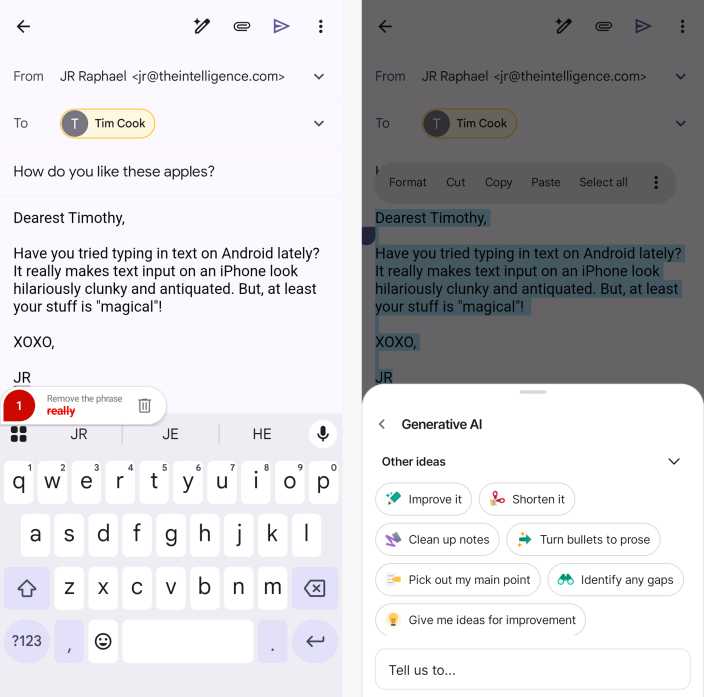The width and height of the screenshot is (704, 697).
Task: Delete the 'Remove the phrase really' suggestion
Action: [x=144, y=405]
